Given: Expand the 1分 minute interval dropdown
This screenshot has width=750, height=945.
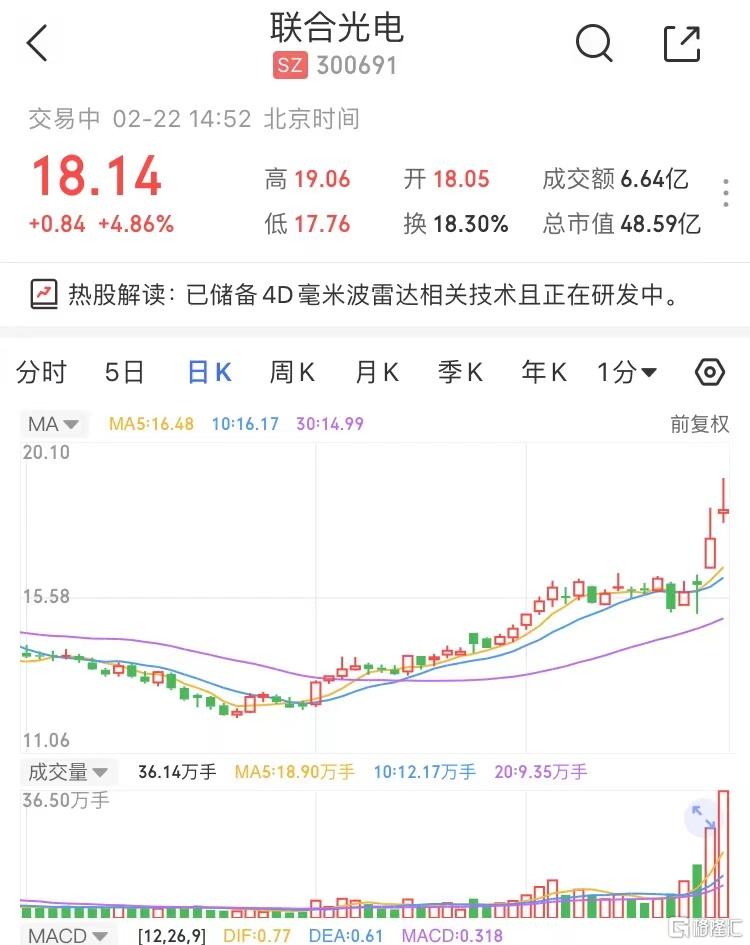Looking at the screenshot, I should (x=627, y=373).
